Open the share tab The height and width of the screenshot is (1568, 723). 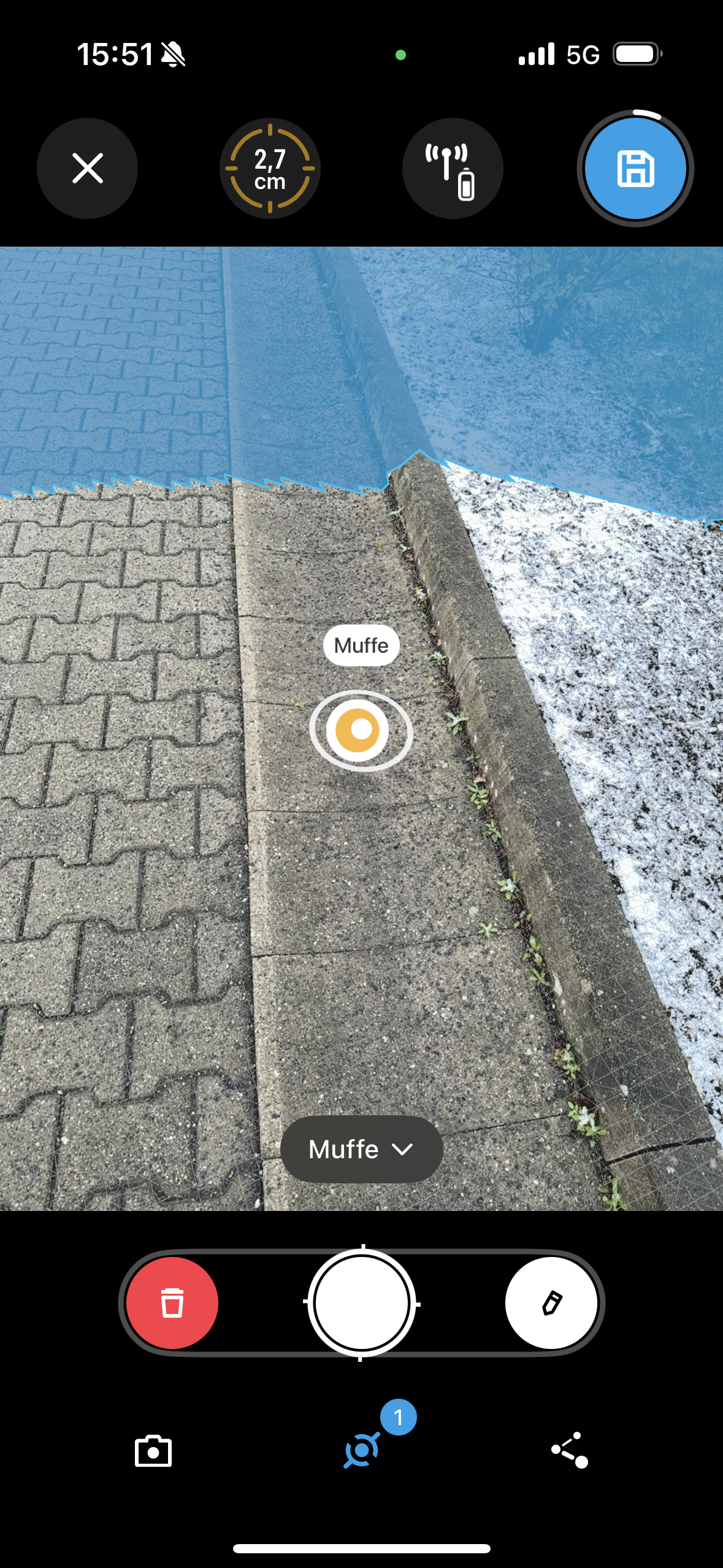pos(570,1451)
